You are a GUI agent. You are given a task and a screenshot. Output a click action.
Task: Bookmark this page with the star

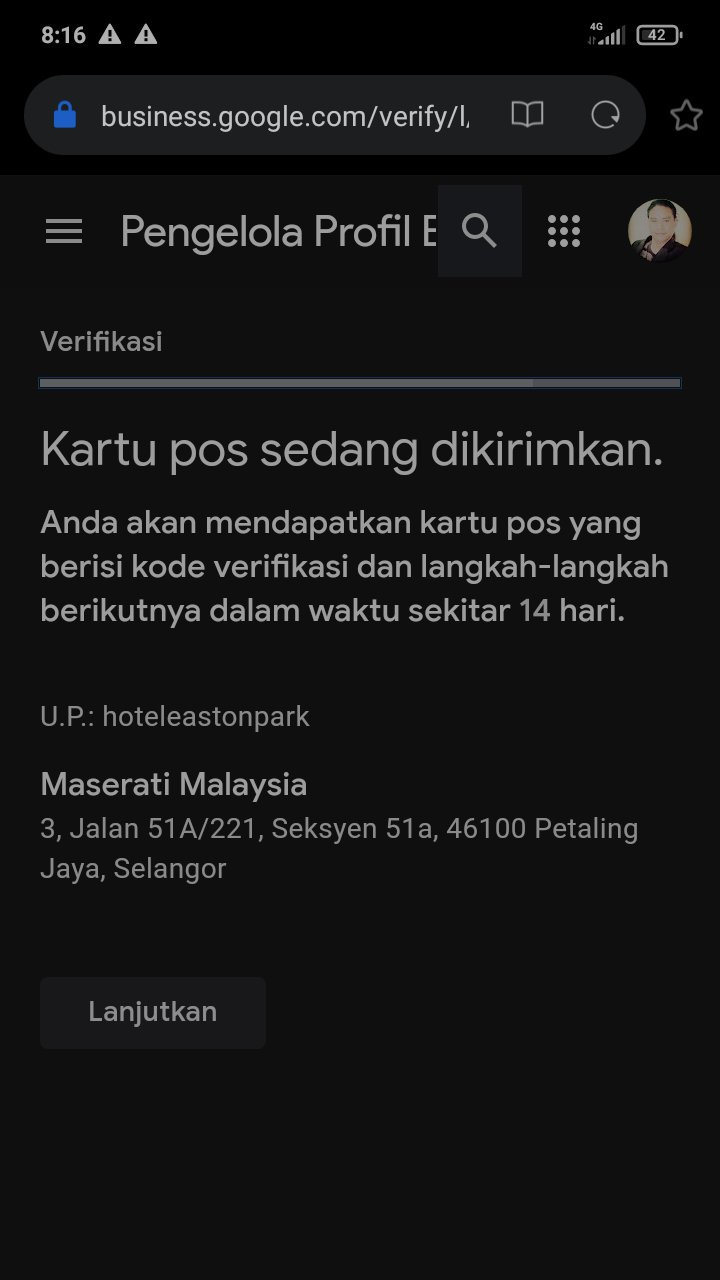tap(686, 116)
